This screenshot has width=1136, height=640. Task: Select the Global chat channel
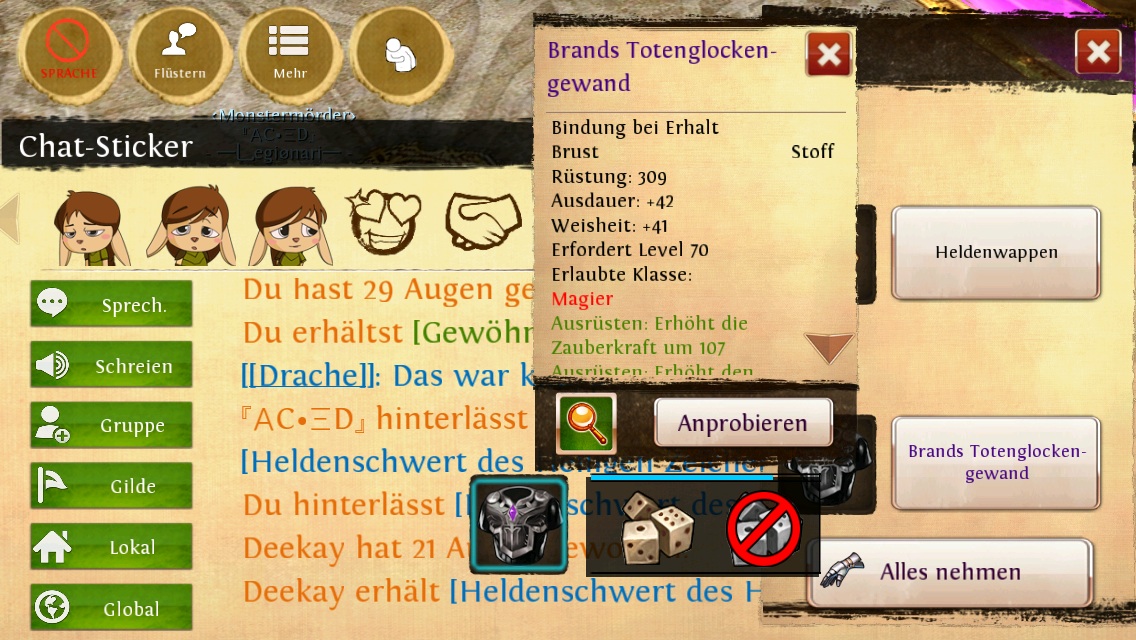[x=111, y=608]
